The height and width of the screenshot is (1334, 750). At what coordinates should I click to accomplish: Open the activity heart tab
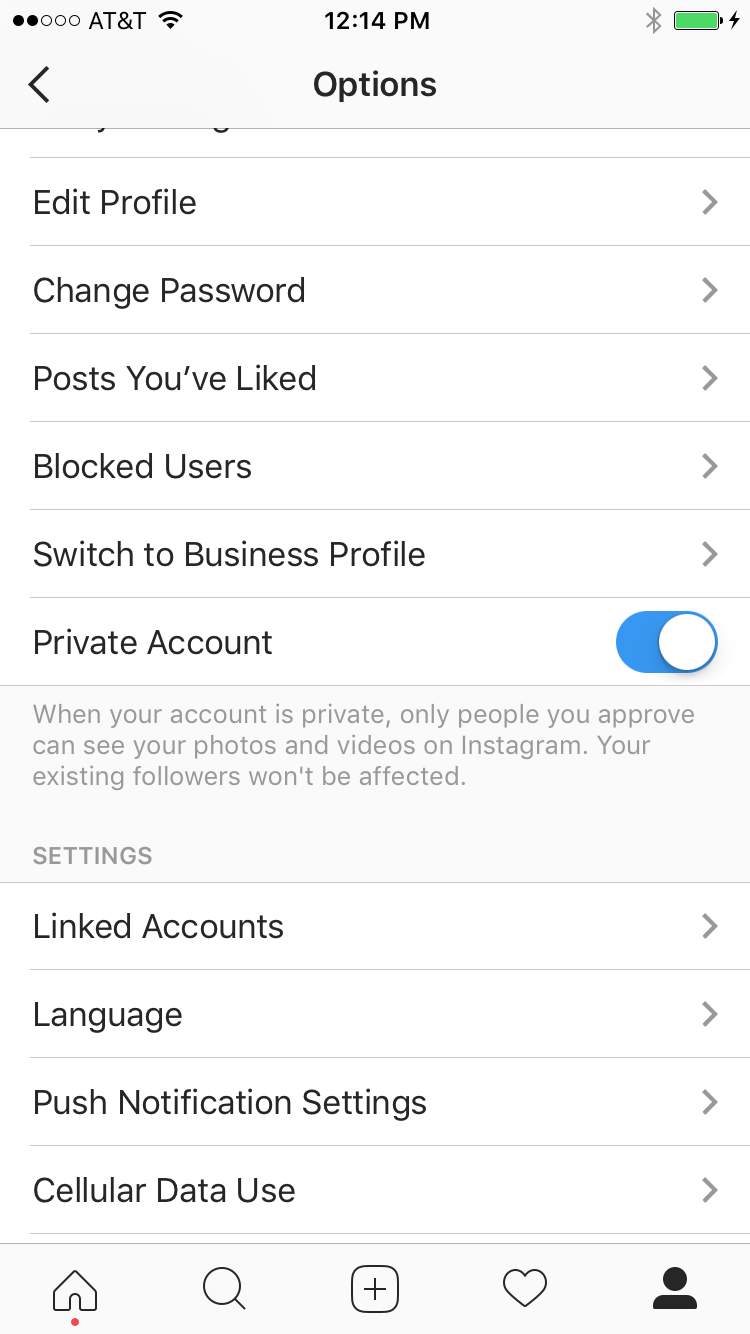pos(525,1289)
